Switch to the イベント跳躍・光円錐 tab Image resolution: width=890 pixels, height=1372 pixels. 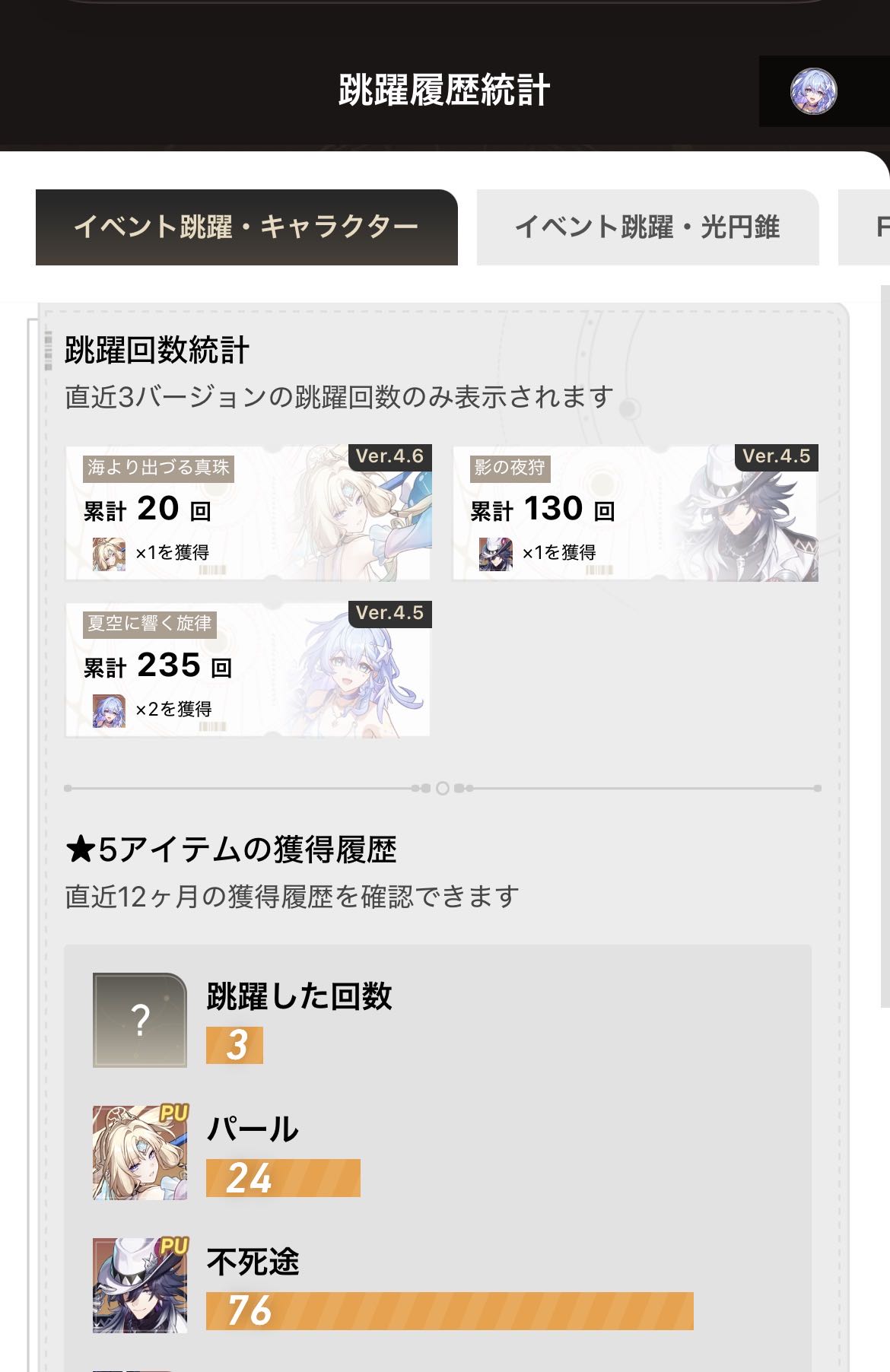click(647, 227)
